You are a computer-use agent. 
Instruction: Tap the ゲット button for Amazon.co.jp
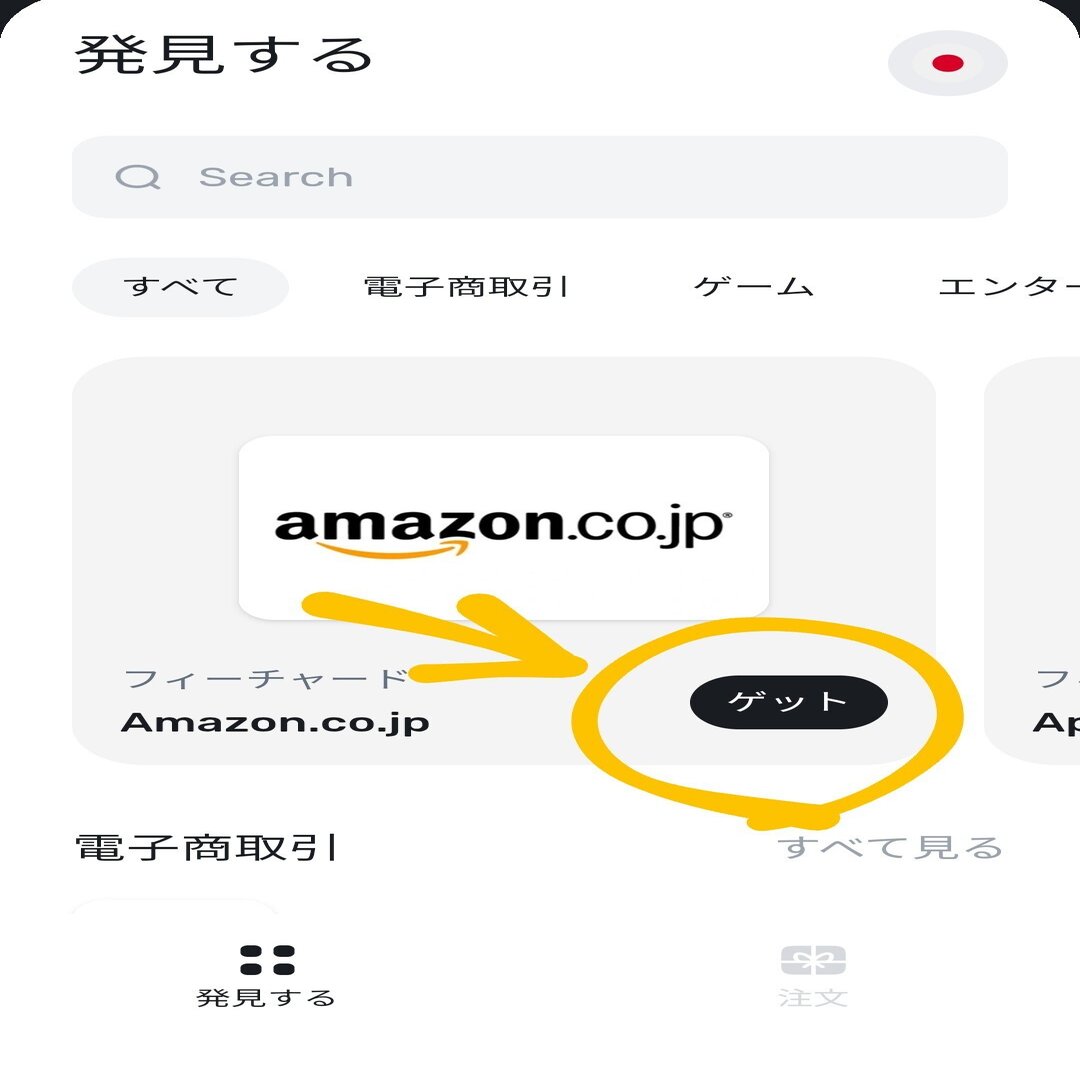click(x=788, y=702)
